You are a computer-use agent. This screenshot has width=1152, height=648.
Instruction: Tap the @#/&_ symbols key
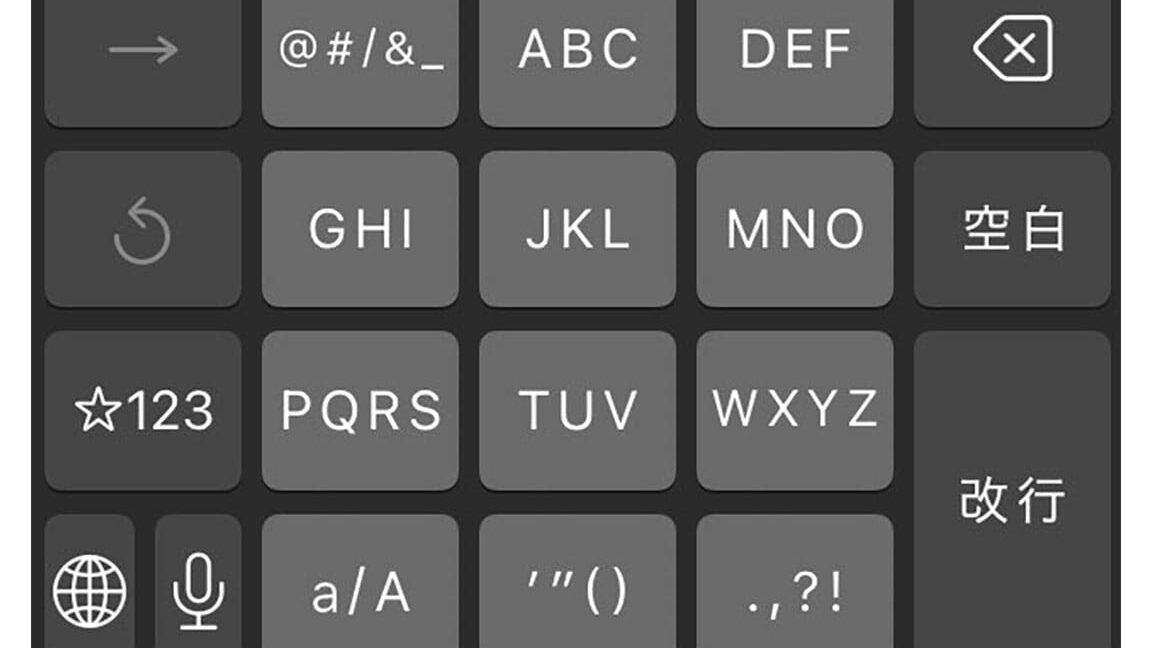pyautogui.click(x=360, y=50)
